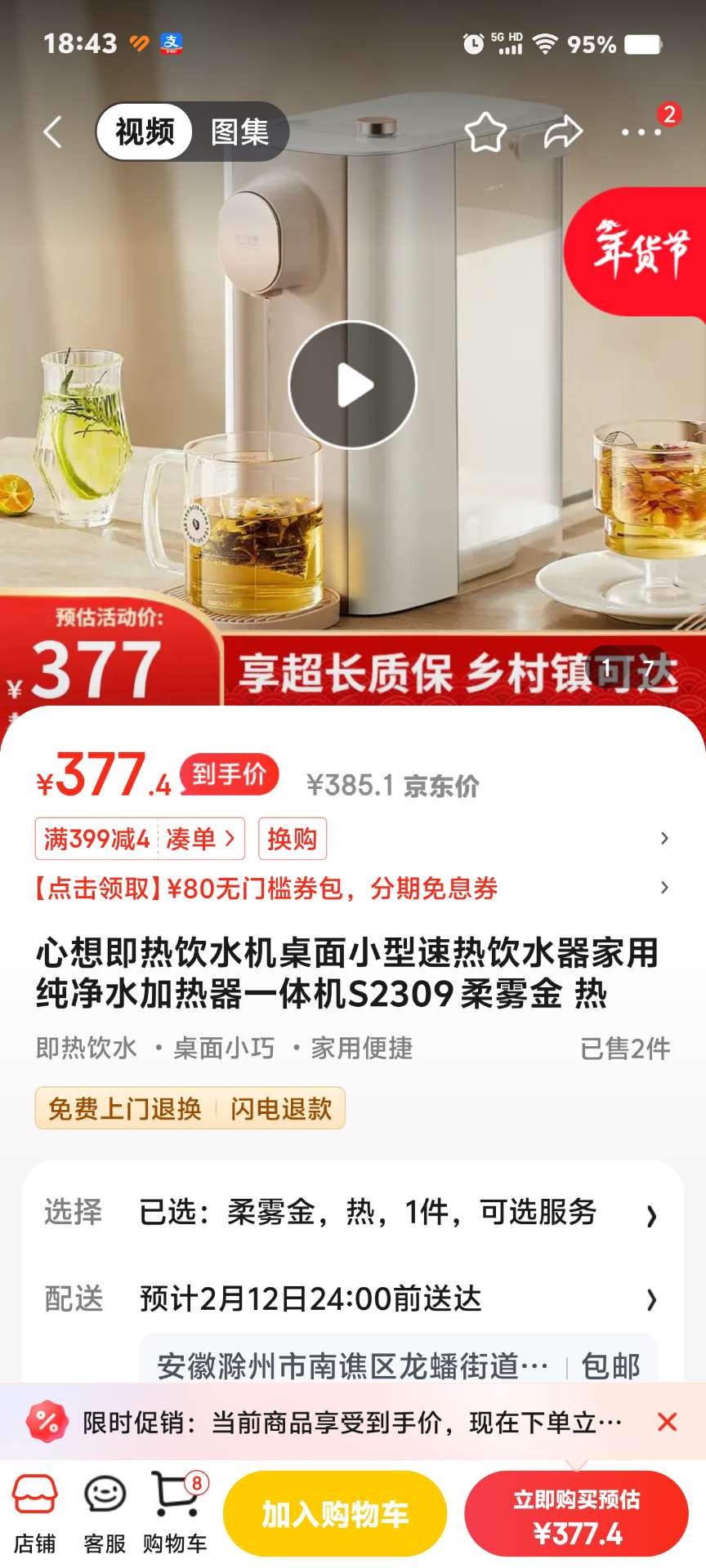The height and width of the screenshot is (1568, 706).
Task: Select the 视频 tab
Action: pyautogui.click(x=145, y=131)
